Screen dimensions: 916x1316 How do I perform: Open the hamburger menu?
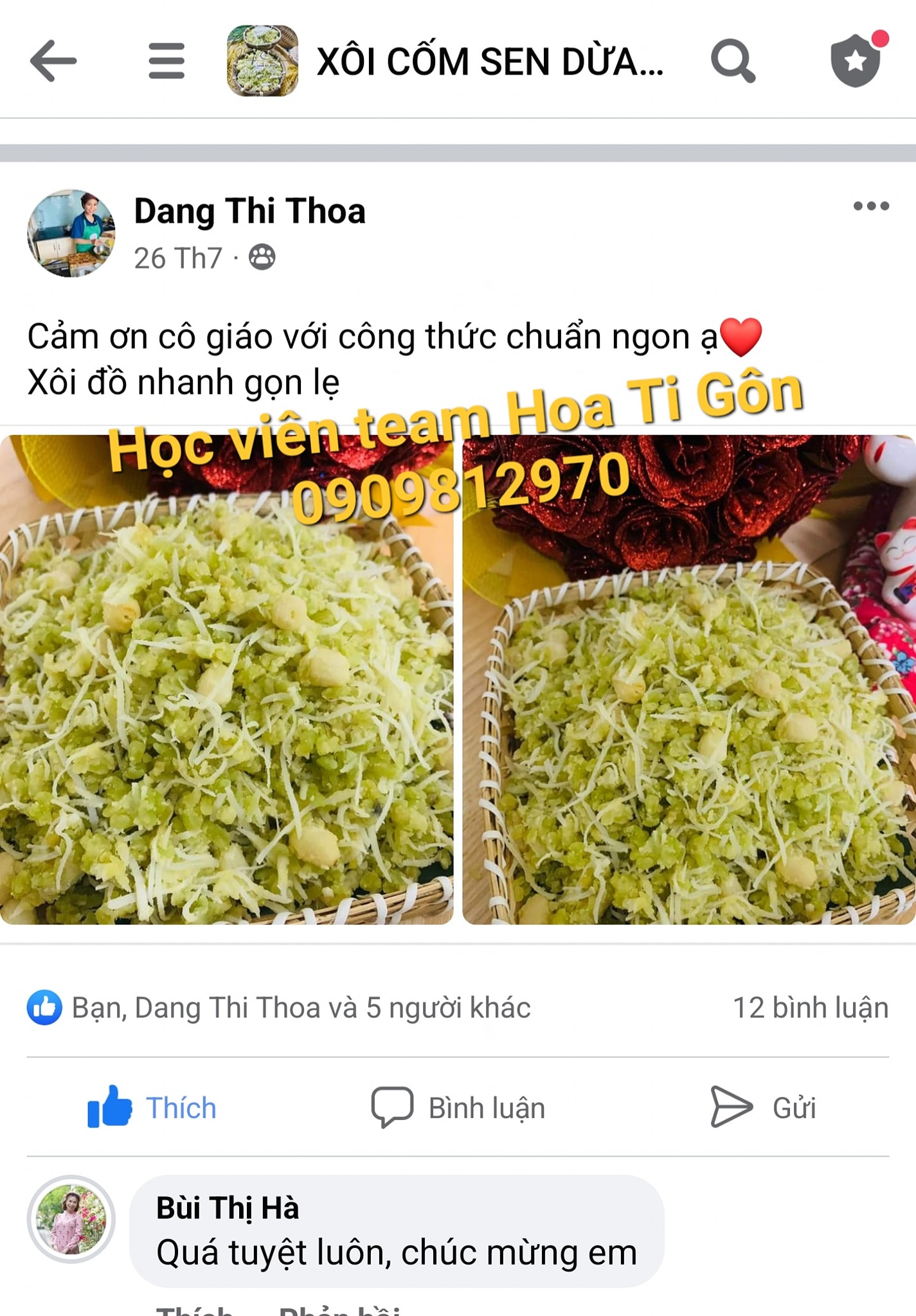166,61
